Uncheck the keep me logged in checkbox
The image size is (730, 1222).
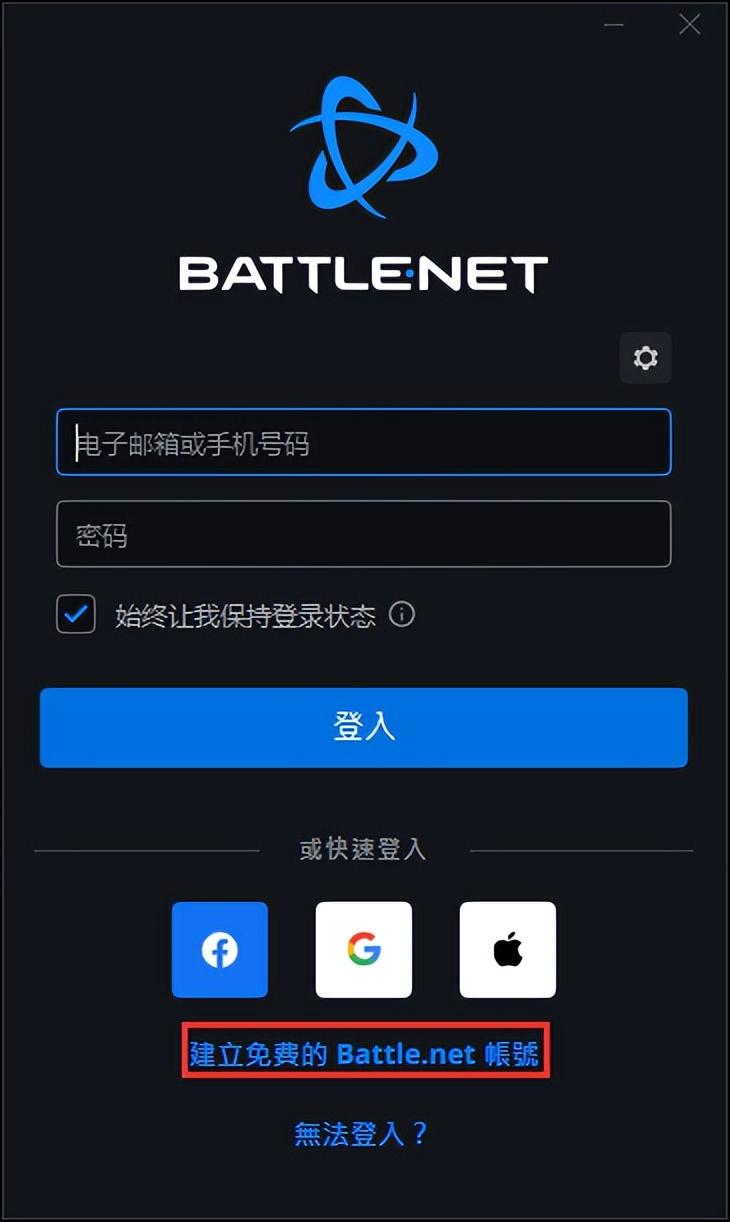pyautogui.click(x=76, y=614)
